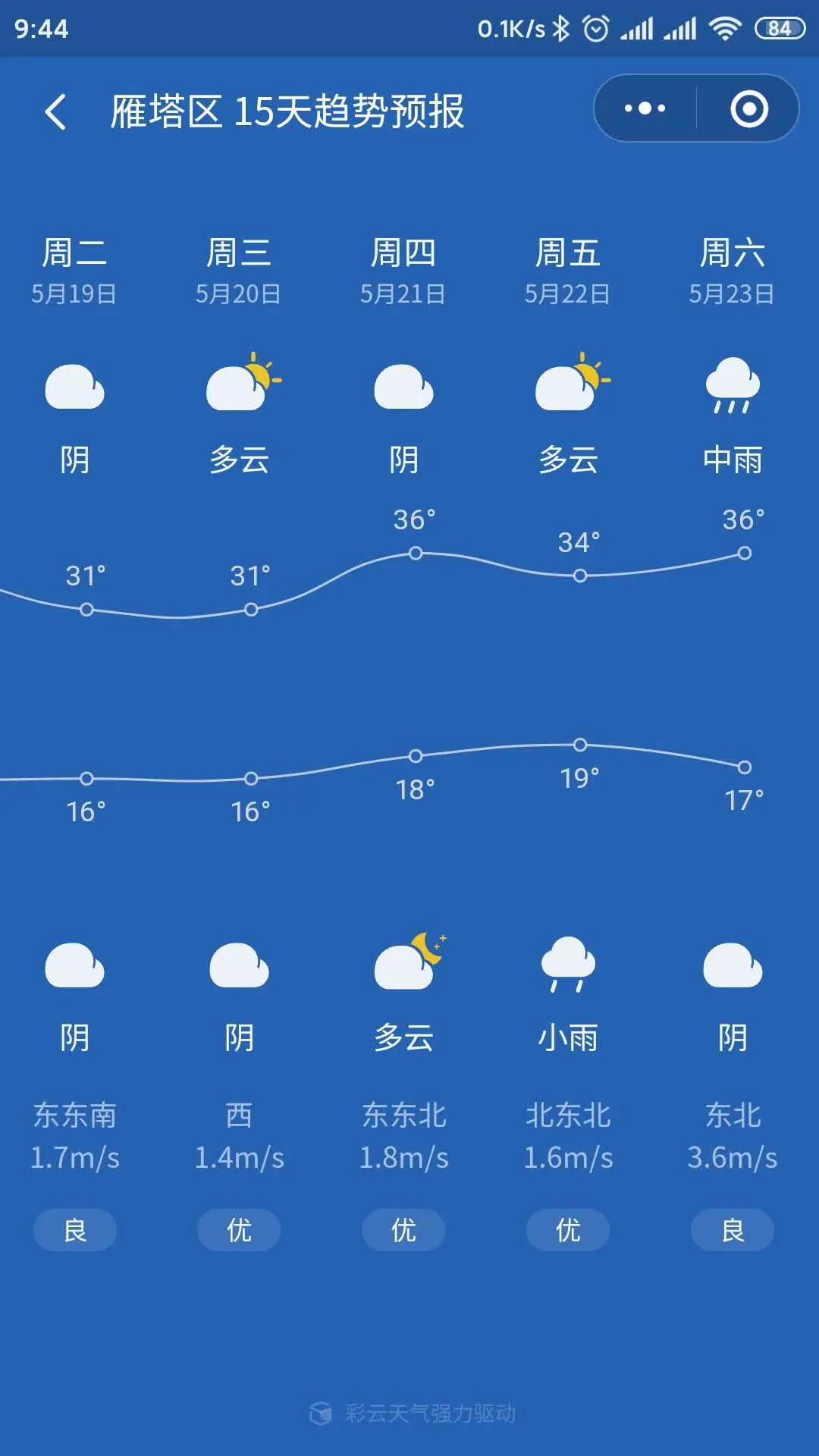The height and width of the screenshot is (1456, 819).
Task: Close the mini program with the circle button
Action: 748,108
